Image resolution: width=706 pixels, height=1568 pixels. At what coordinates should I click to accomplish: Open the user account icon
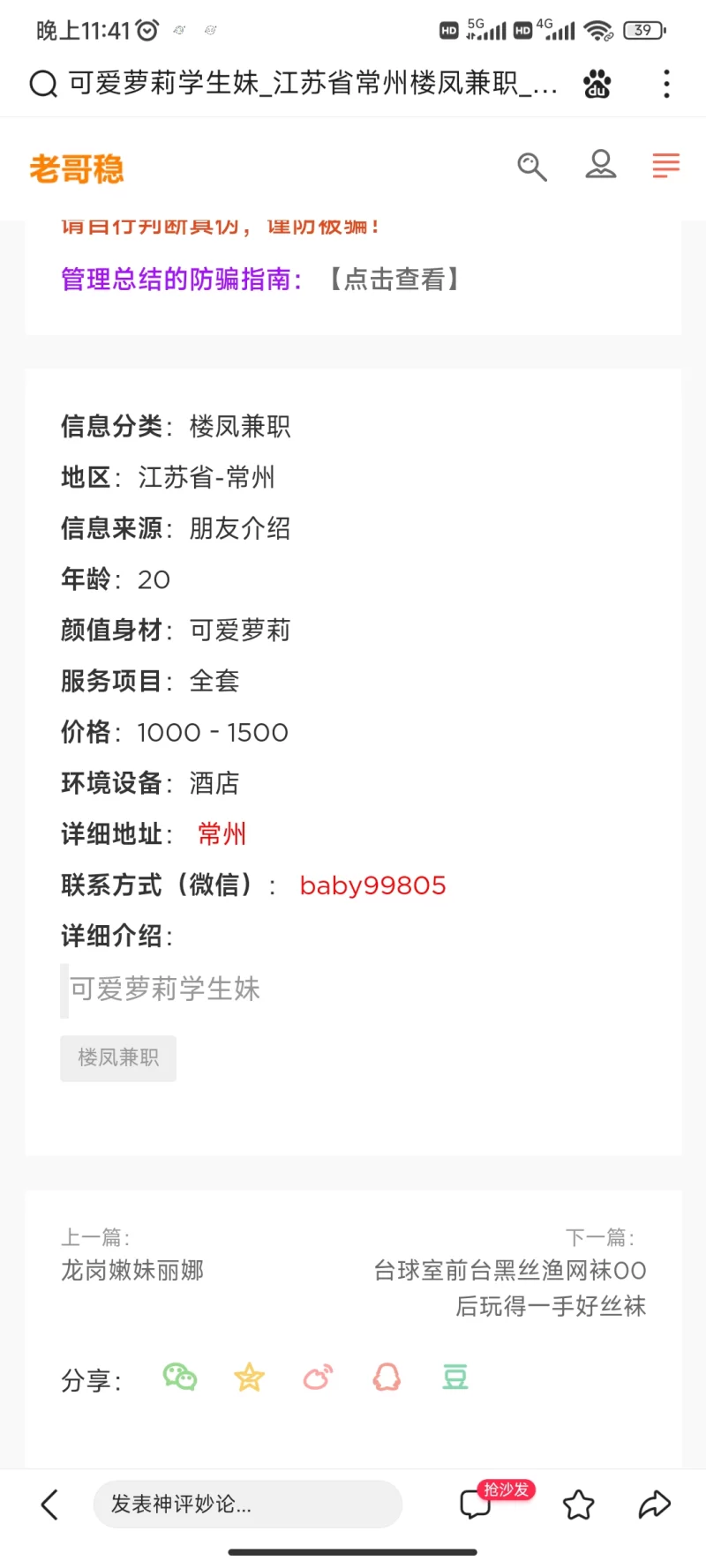point(600,165)
